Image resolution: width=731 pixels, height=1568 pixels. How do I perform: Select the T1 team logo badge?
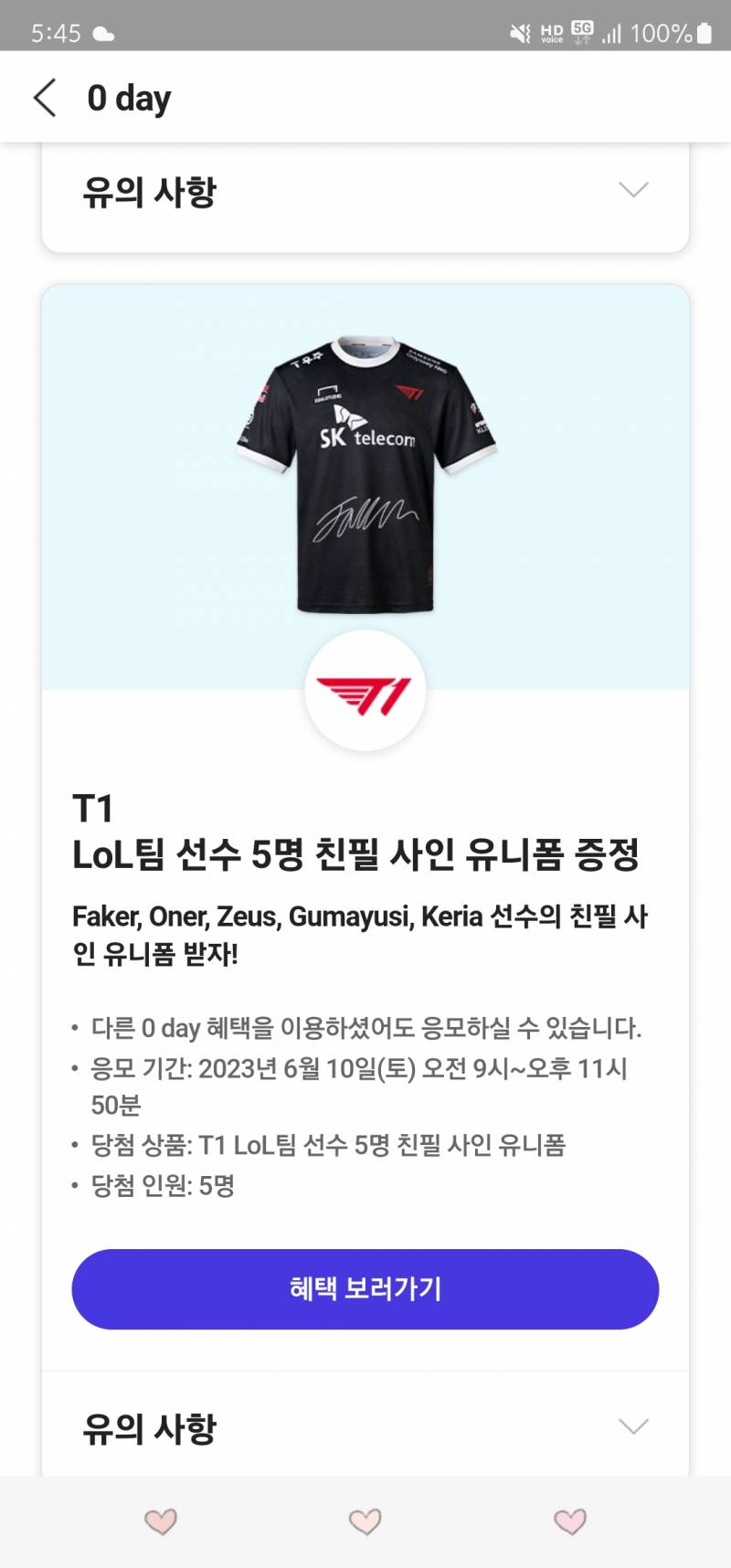[x=365, y=692]
